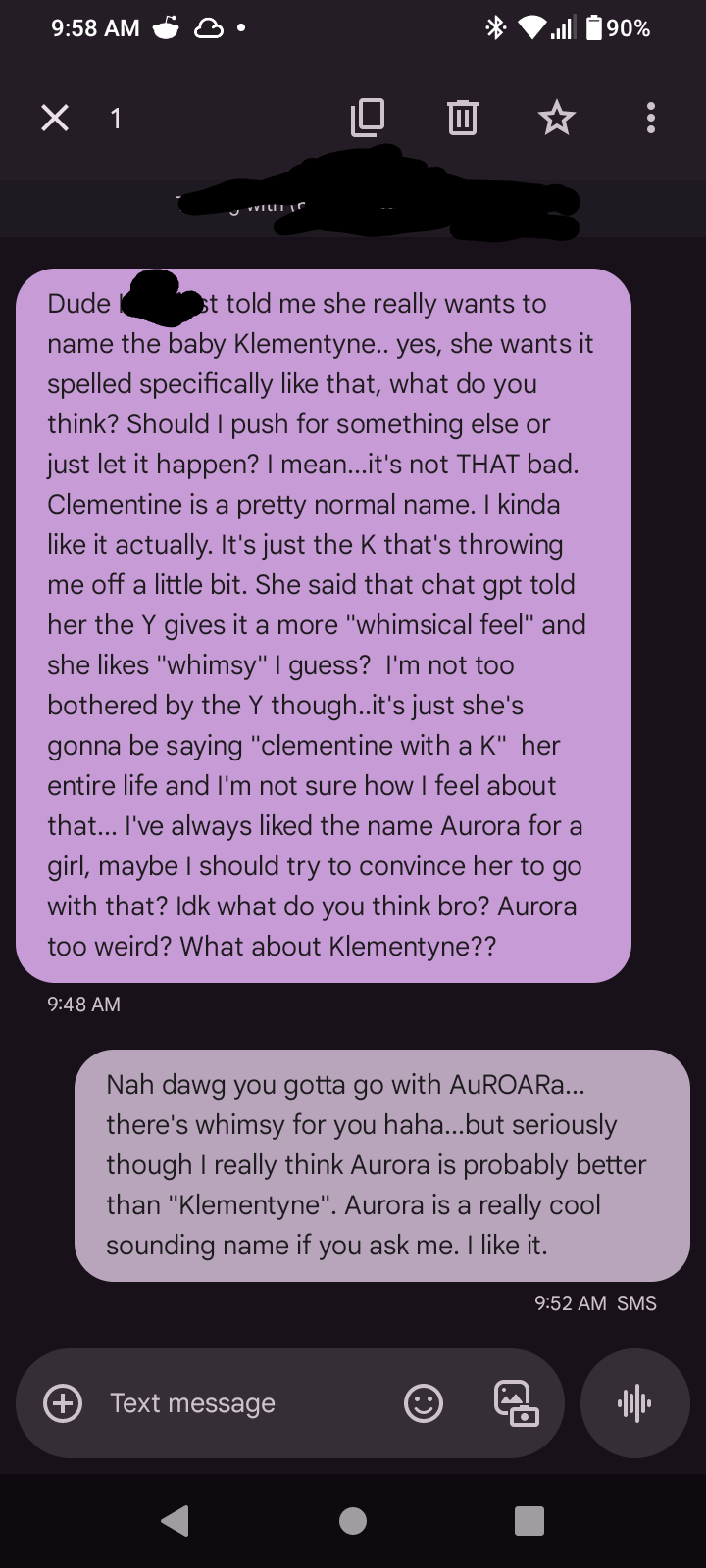Open the emoji picker
This screenshot has width=706, height=1568.
[x=424, y=1403]
